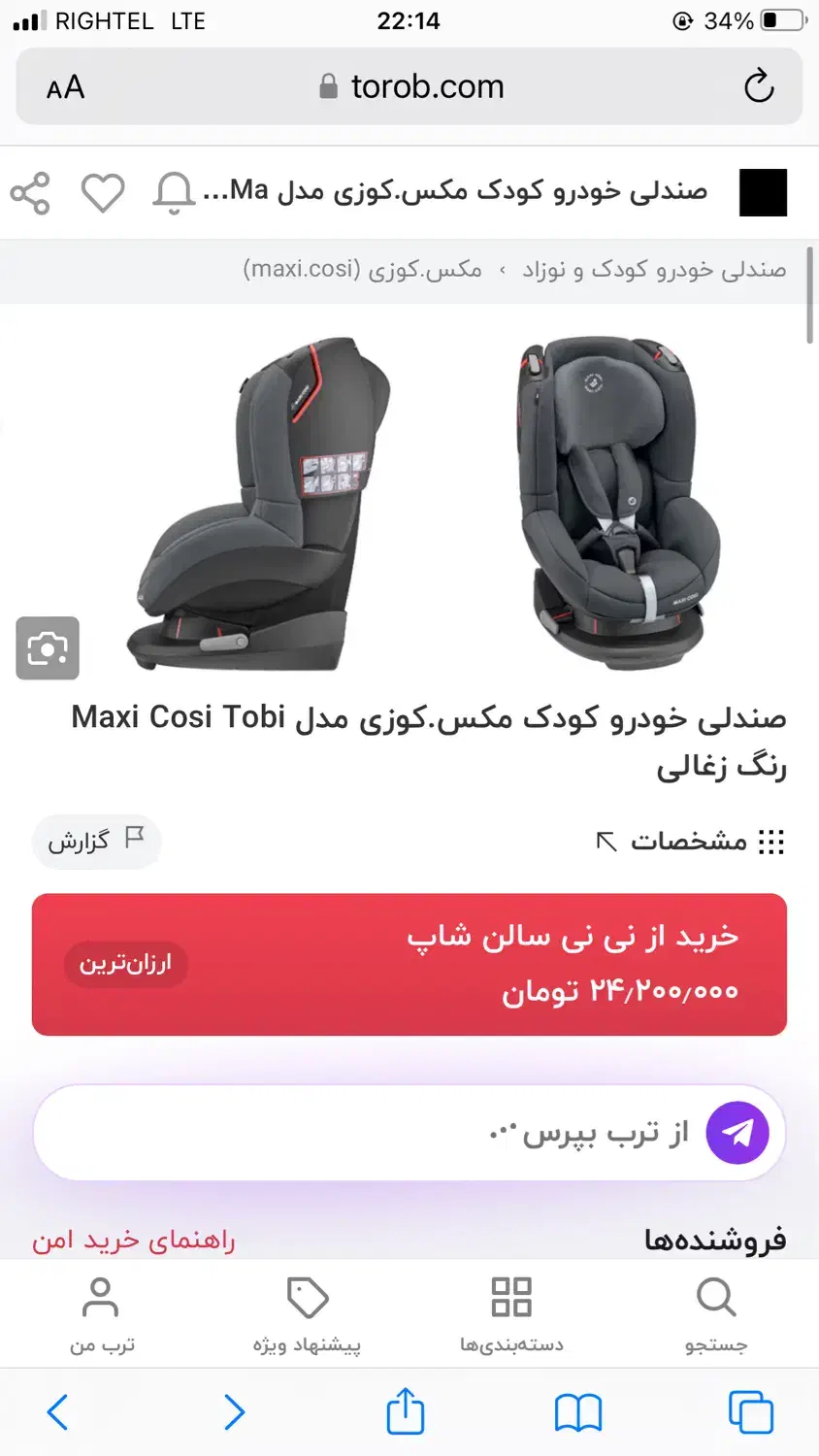This screenshot has height=1456, width=819.
Task: Switch to the دسته‌بندی‌ها tab
Action: point(511,1313)
